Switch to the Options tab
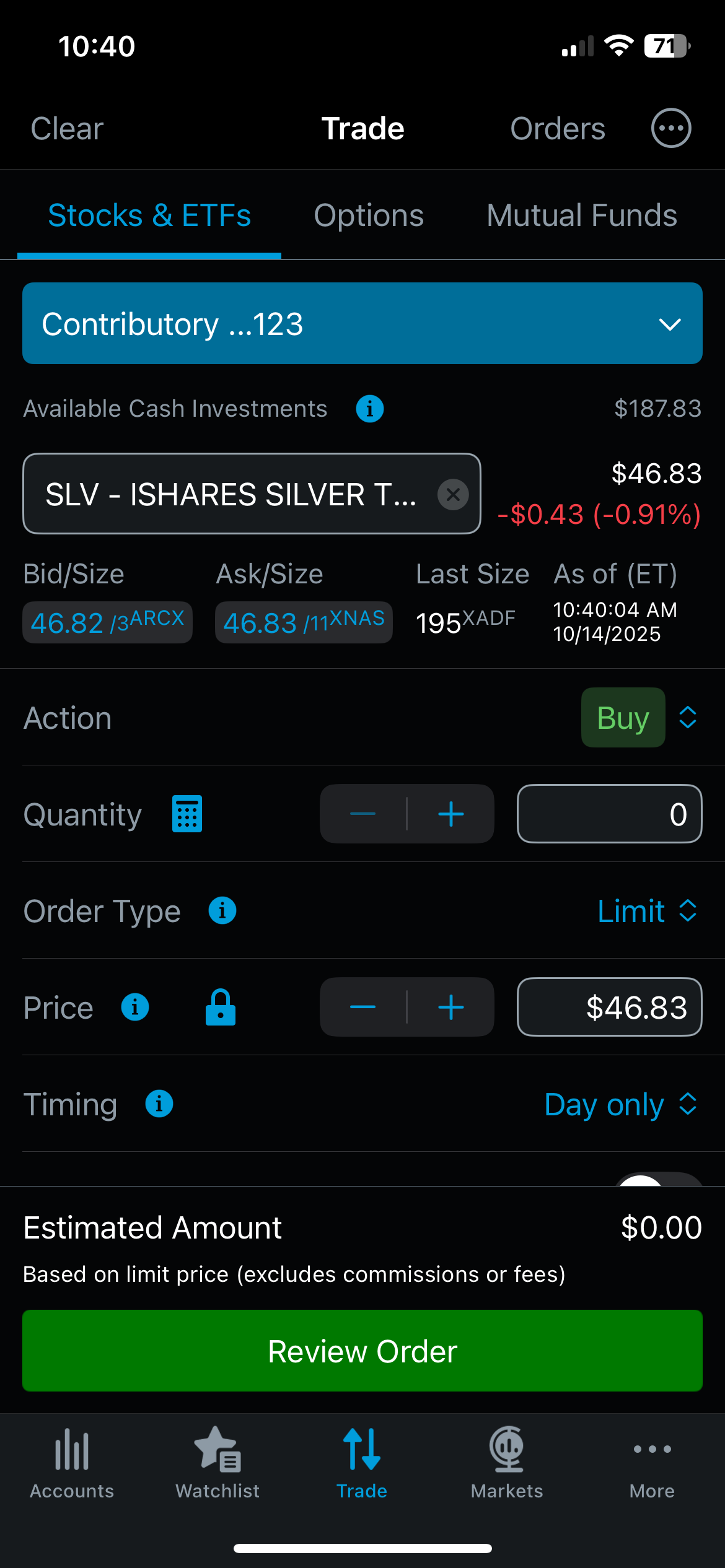The image size is (725, 1568). tap(369, 216)
